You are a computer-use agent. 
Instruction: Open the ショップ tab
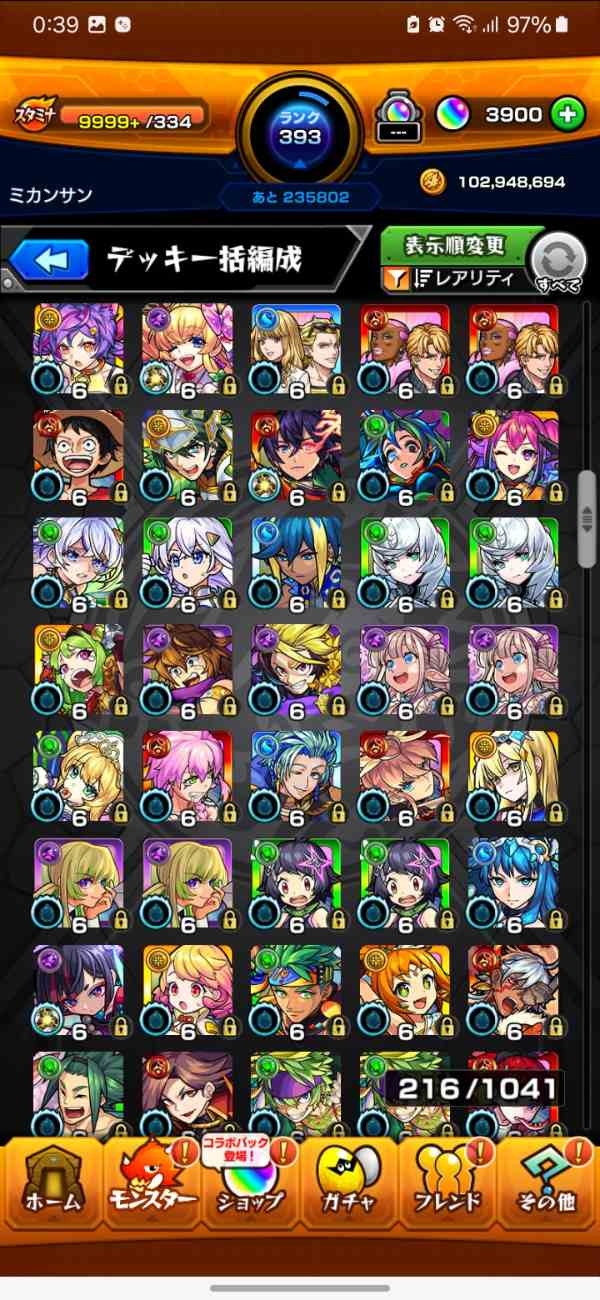tap(250, 1189)
